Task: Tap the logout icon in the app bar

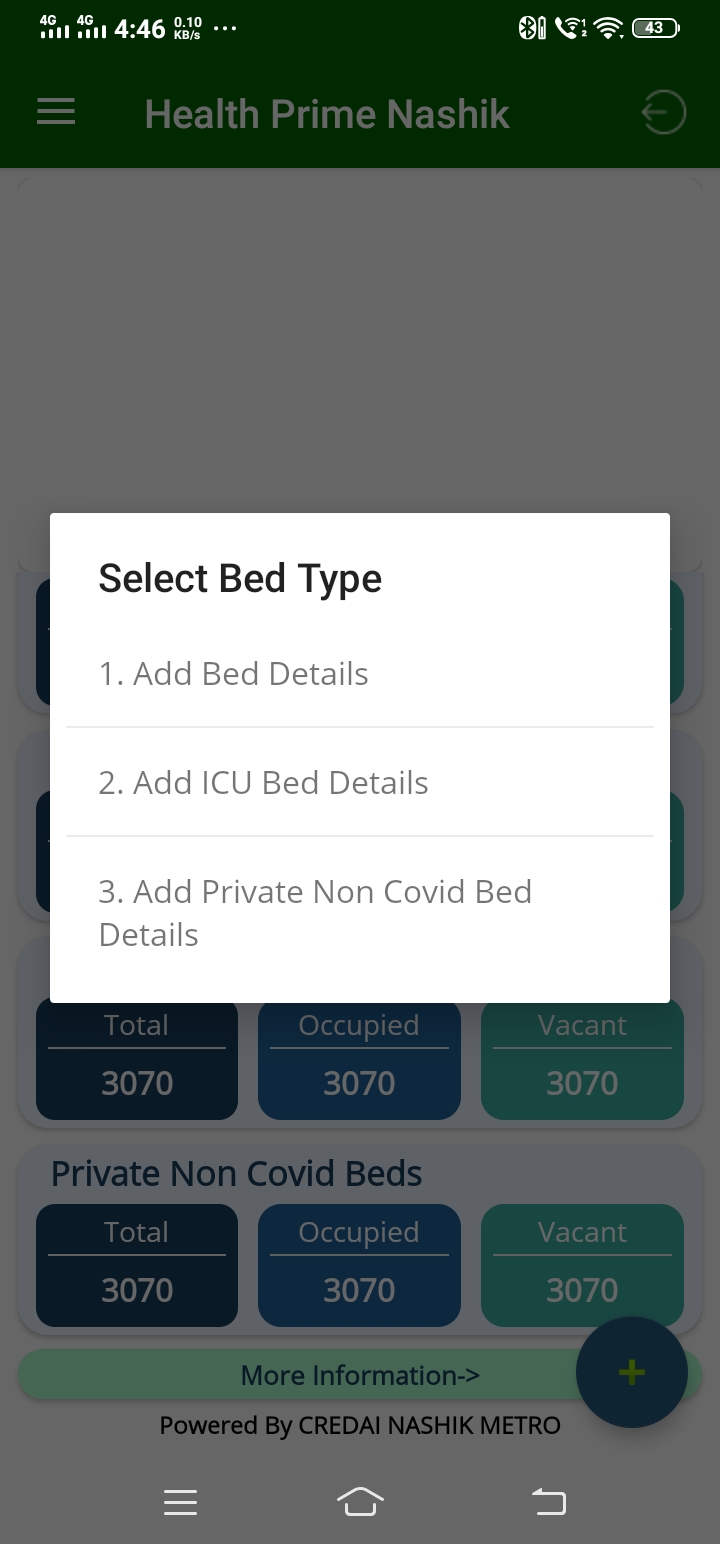Action: [663, 113]
